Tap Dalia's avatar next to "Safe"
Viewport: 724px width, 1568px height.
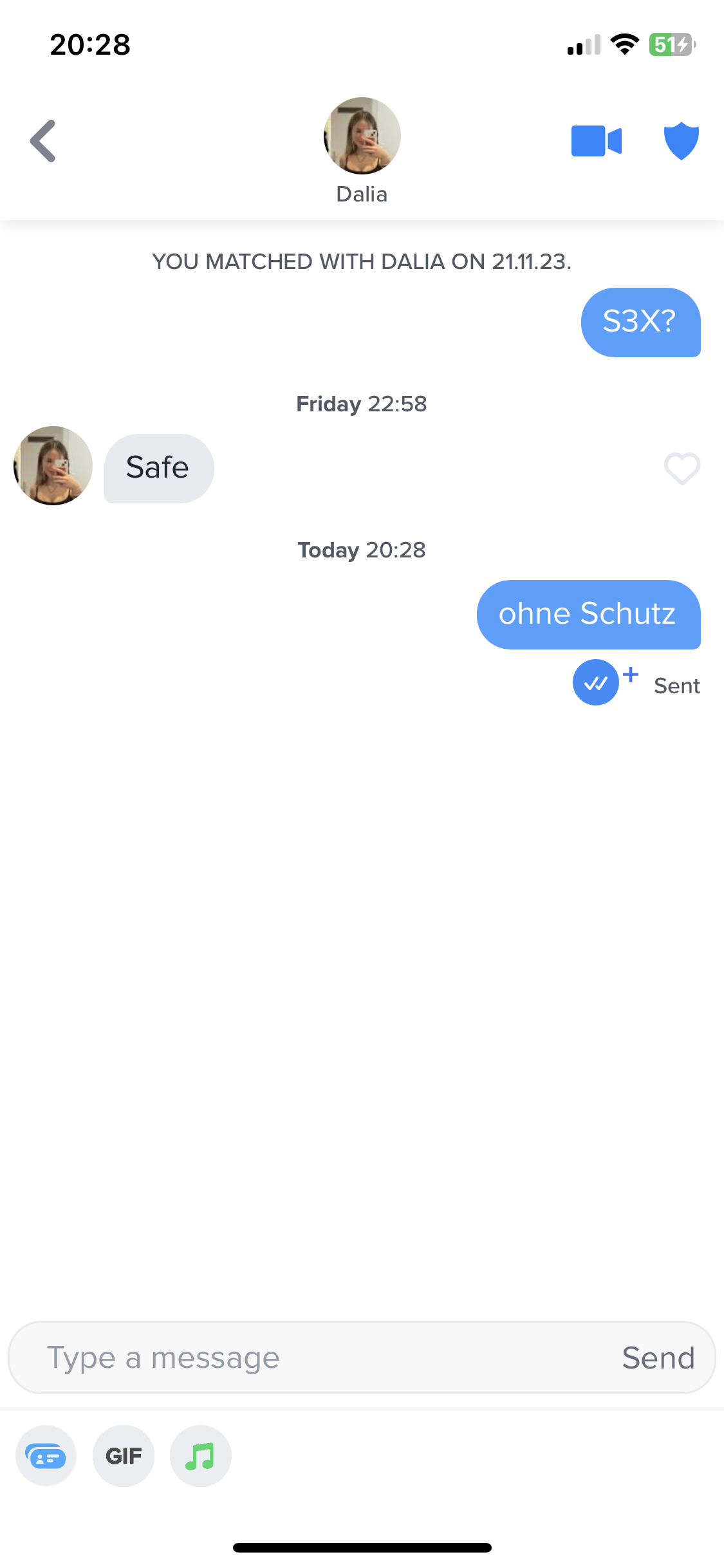tap(53, 465)
